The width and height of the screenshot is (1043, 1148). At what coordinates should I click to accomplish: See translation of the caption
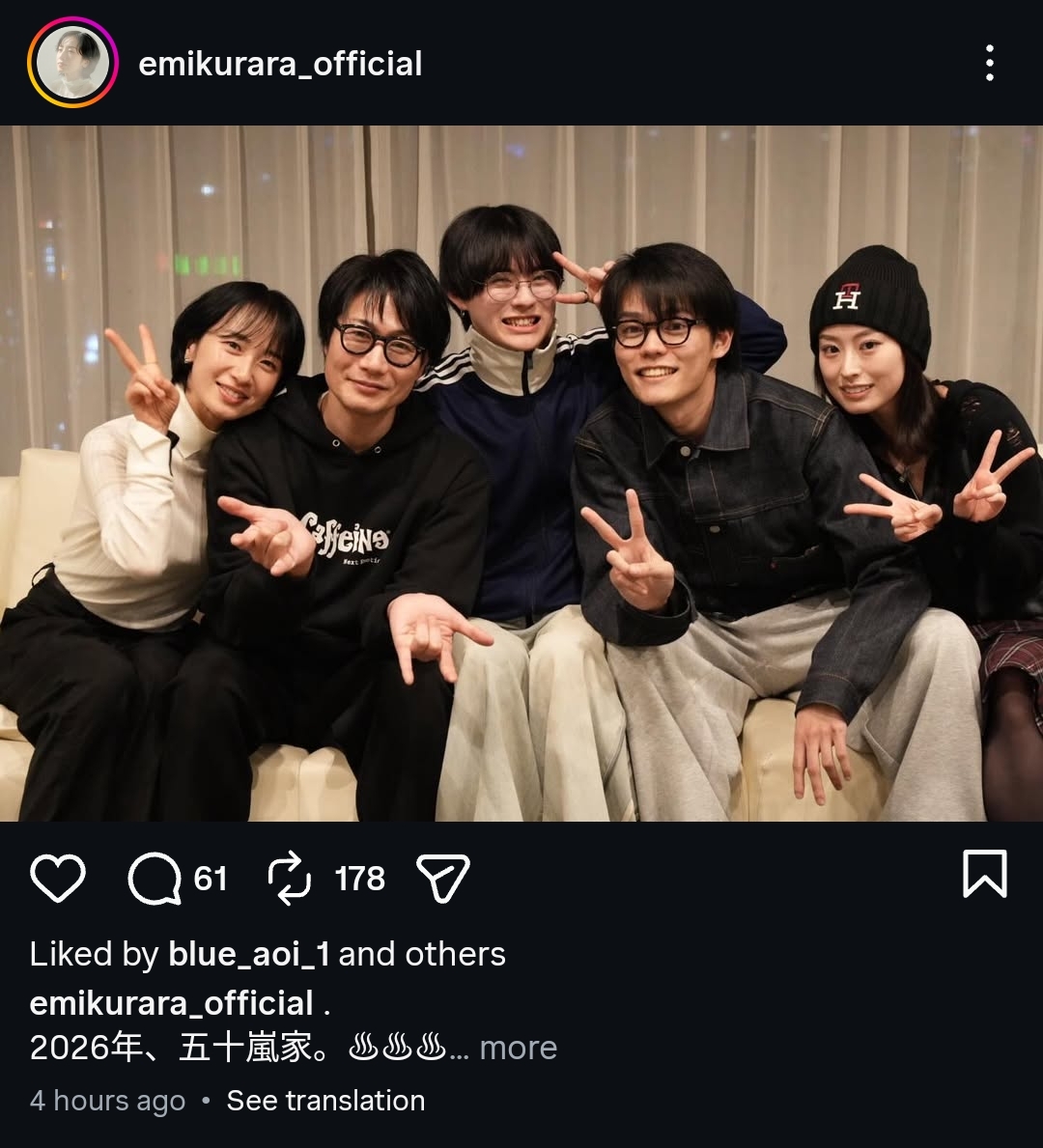coord(325,1101)
